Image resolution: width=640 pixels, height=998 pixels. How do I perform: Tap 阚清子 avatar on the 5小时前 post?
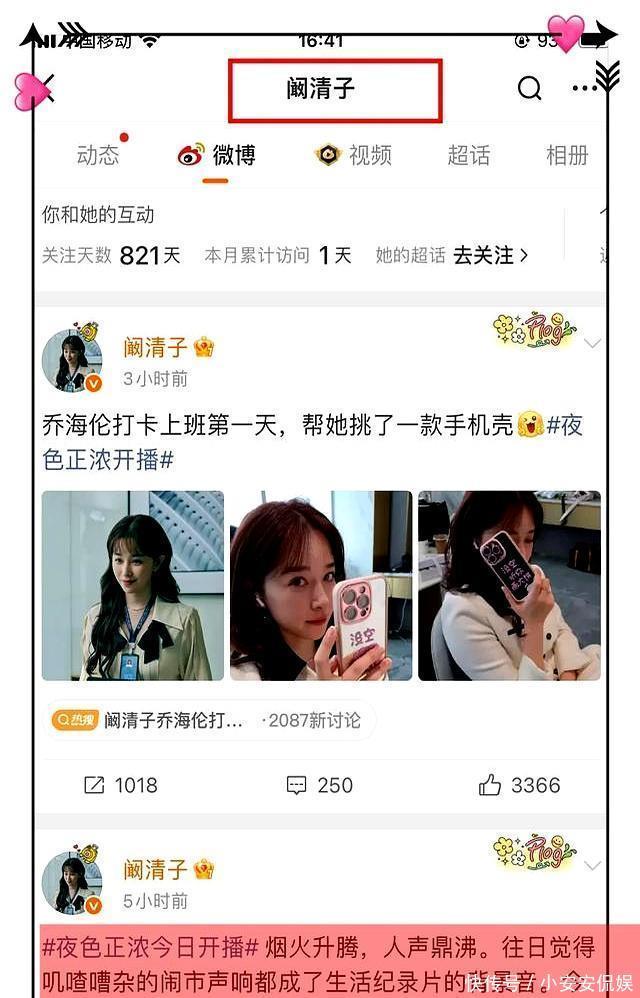pyautogui.click(x=72, y=884)
